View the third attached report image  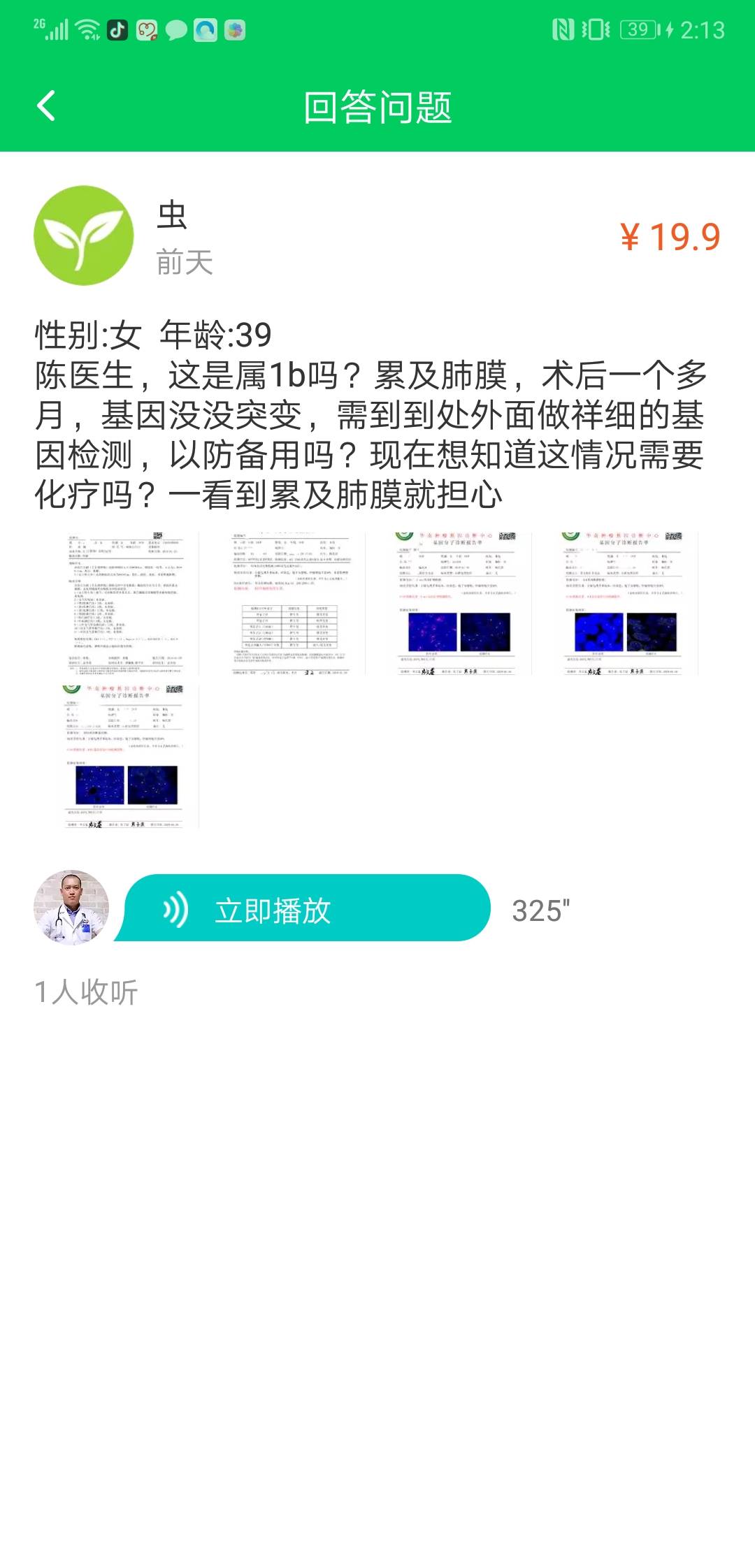[459, 604]
